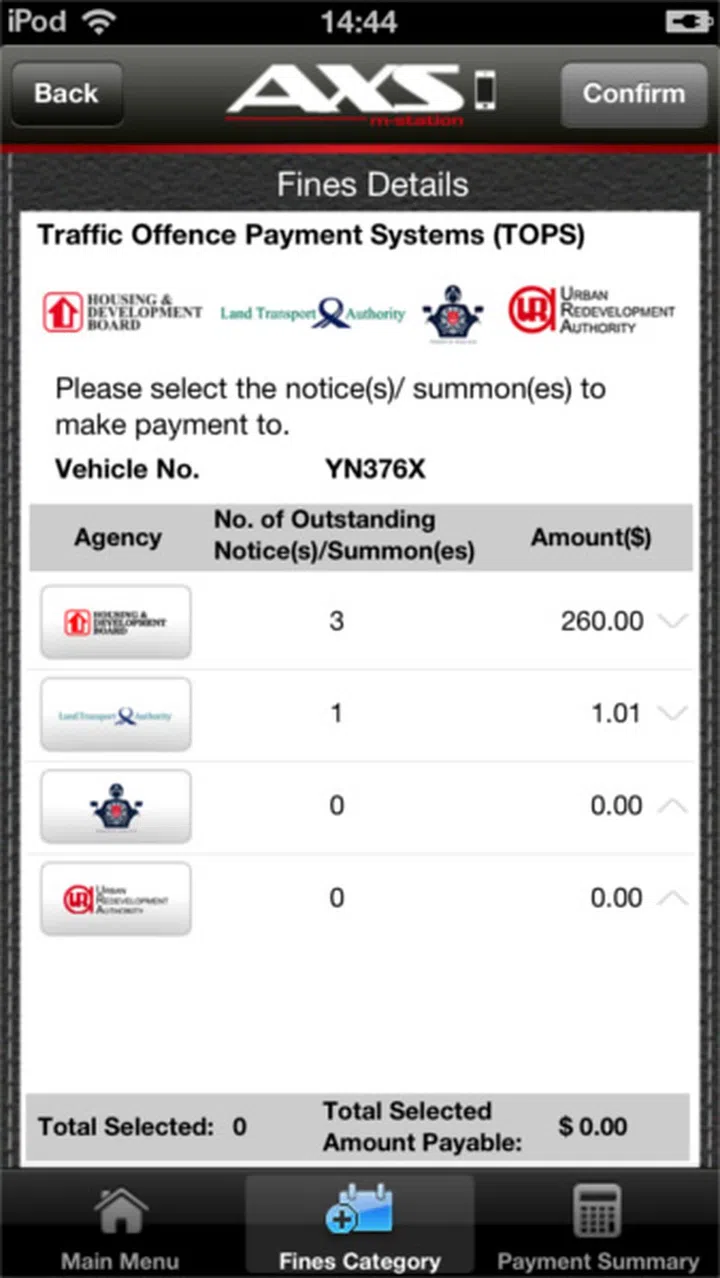Image resolution: width=720 pixels, height=1278 pixels.
Task: Select the Traffic Police row with zero notices
Action: [337, 806]
